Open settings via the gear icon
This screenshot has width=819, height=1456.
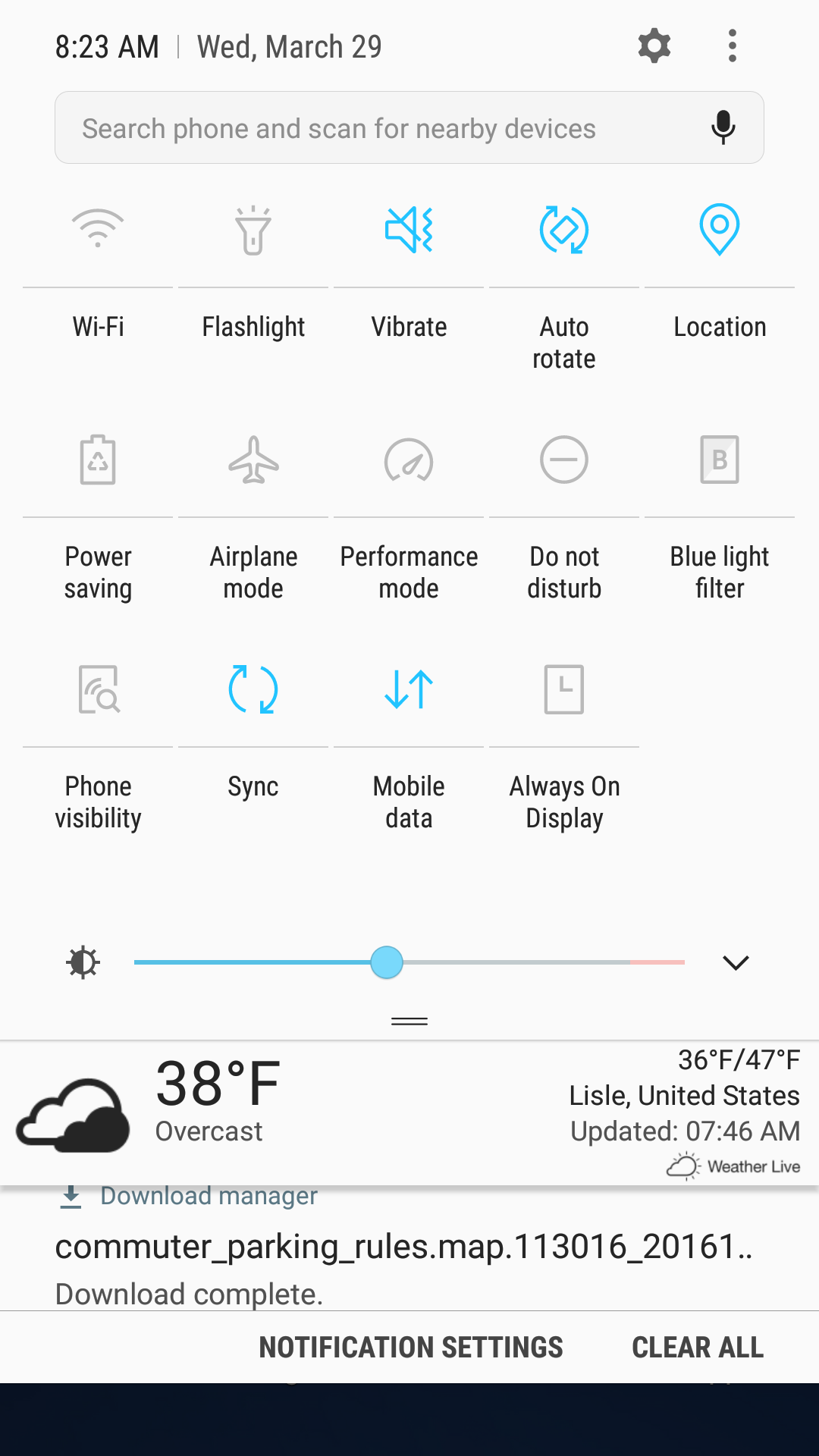654,46
